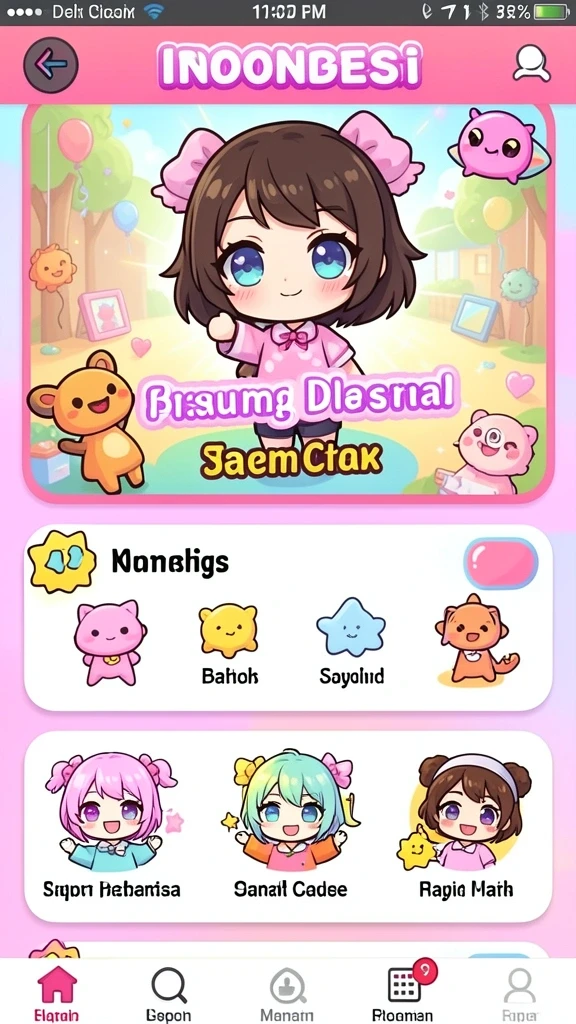Go back using the arrow button
The width and height of the screenshot is (576, 1024).
(51, 64)
